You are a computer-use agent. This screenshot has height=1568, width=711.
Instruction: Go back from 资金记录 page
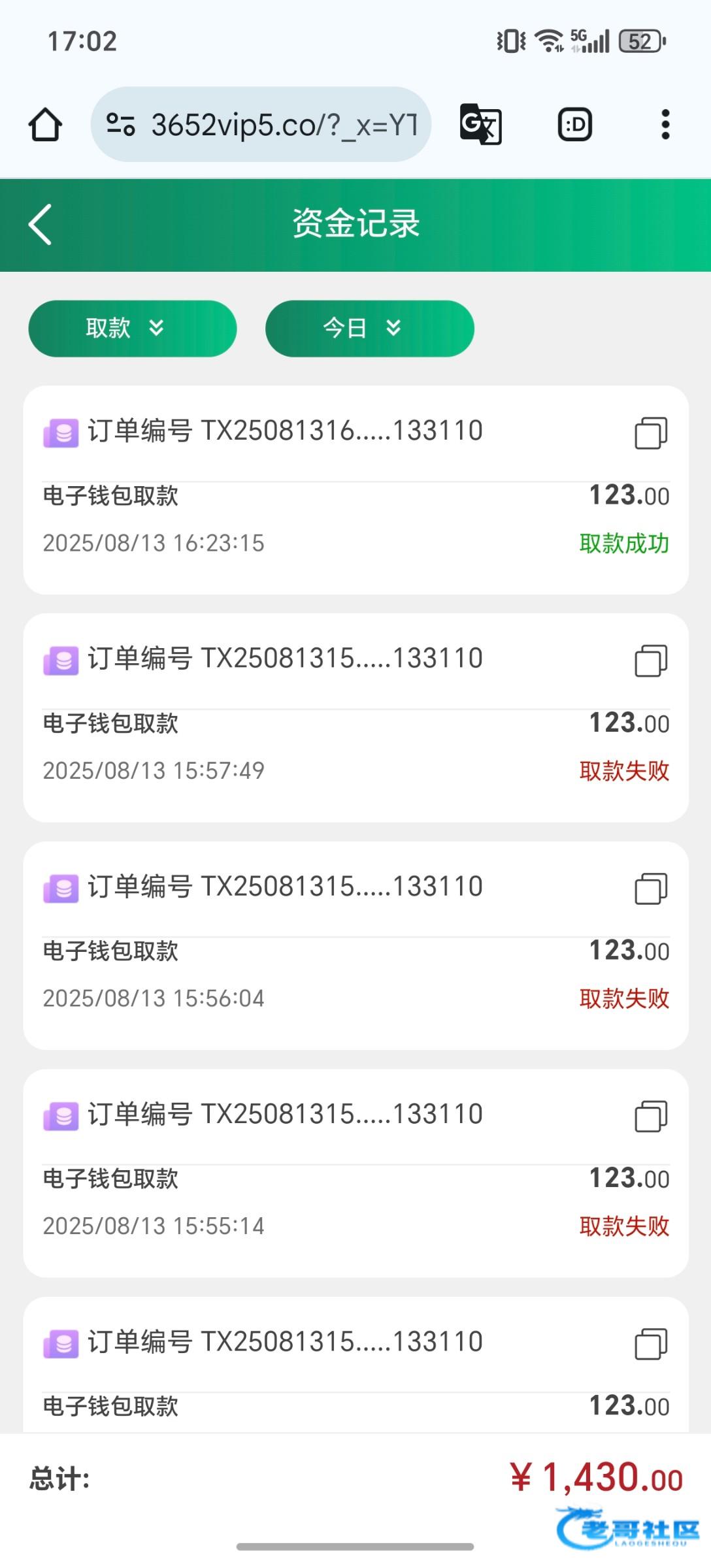click(x=41, y=224)
